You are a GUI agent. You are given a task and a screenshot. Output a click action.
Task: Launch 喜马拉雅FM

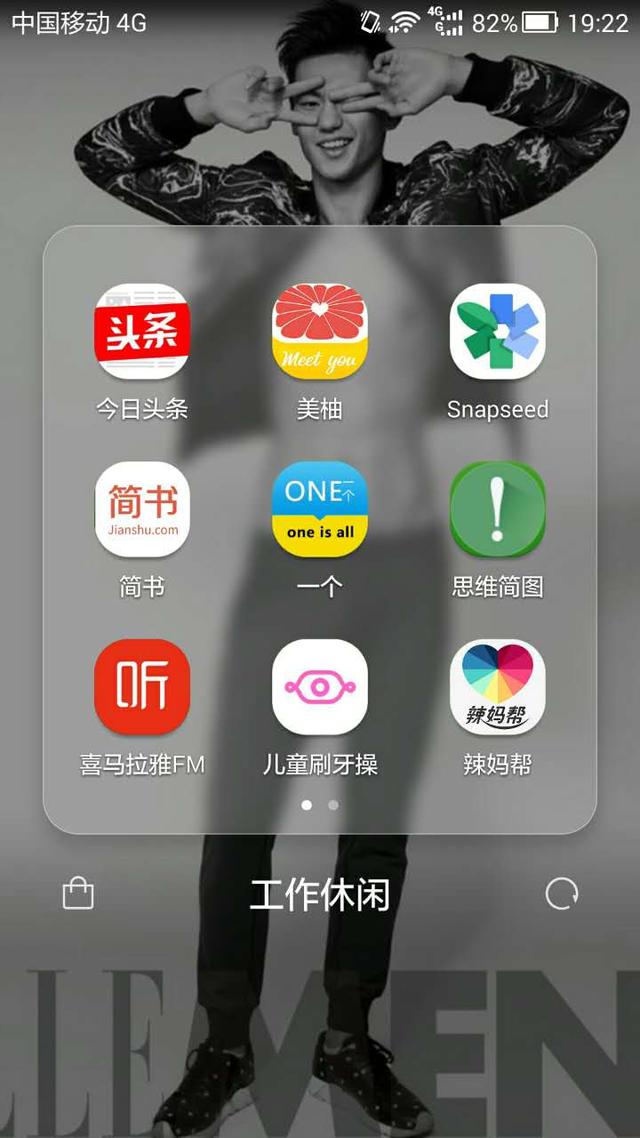pyautogui.click(x=142, y=687)
